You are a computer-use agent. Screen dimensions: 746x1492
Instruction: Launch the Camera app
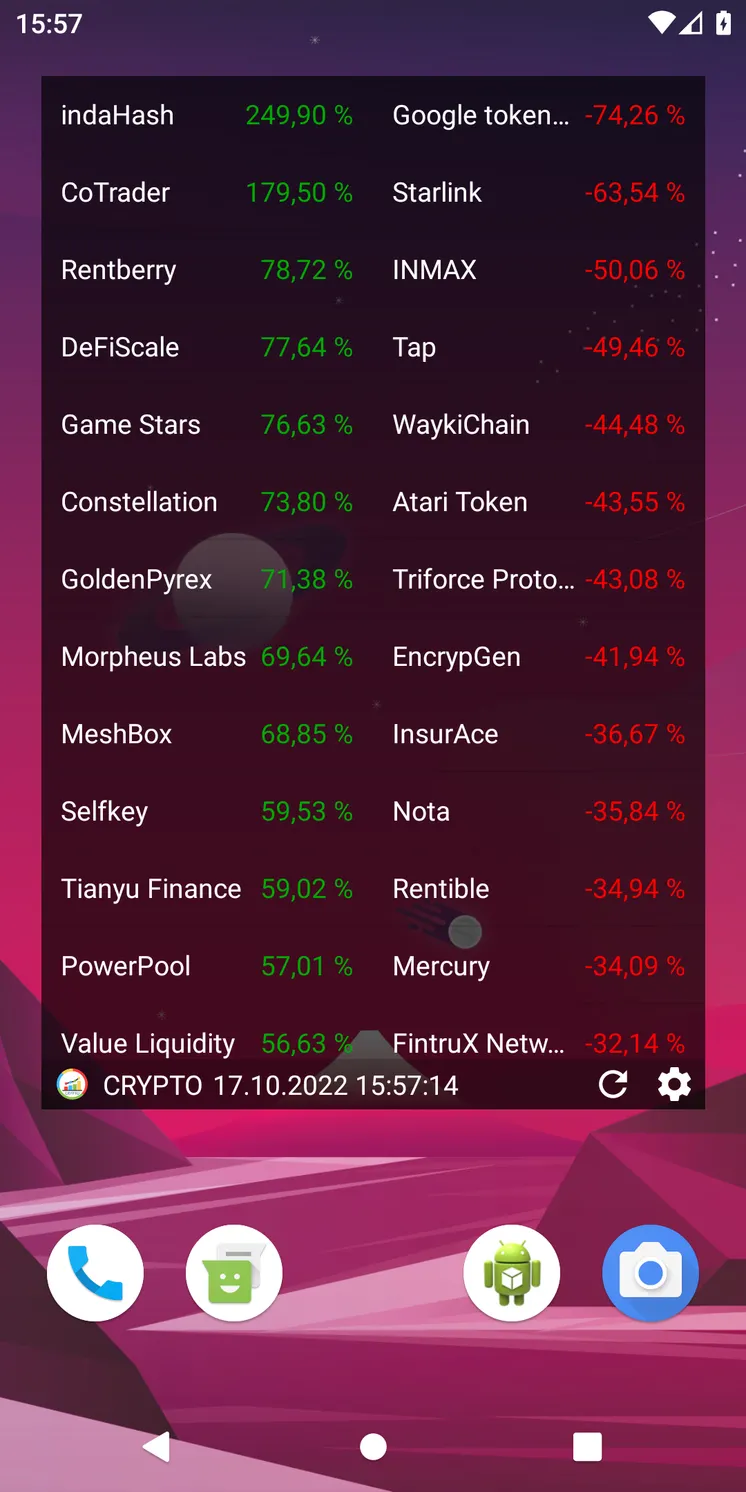651,1273
